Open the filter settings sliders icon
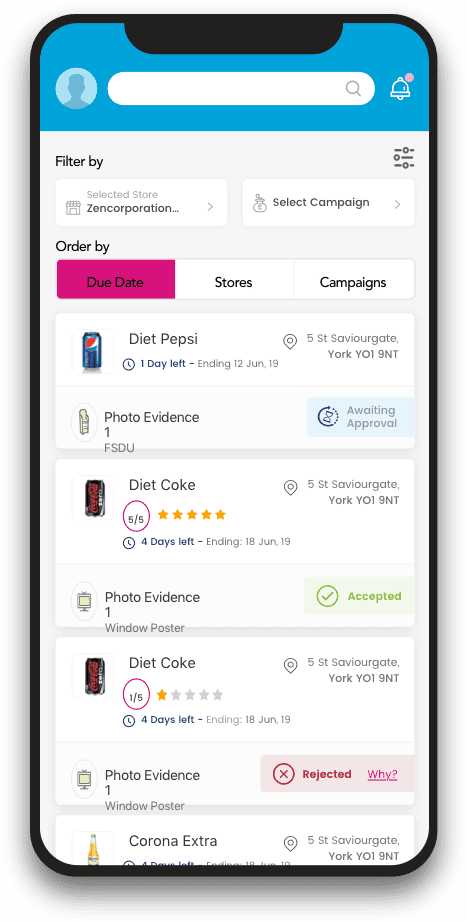Image resolution: width=467 pixels, height=922 pixels. 404,158
